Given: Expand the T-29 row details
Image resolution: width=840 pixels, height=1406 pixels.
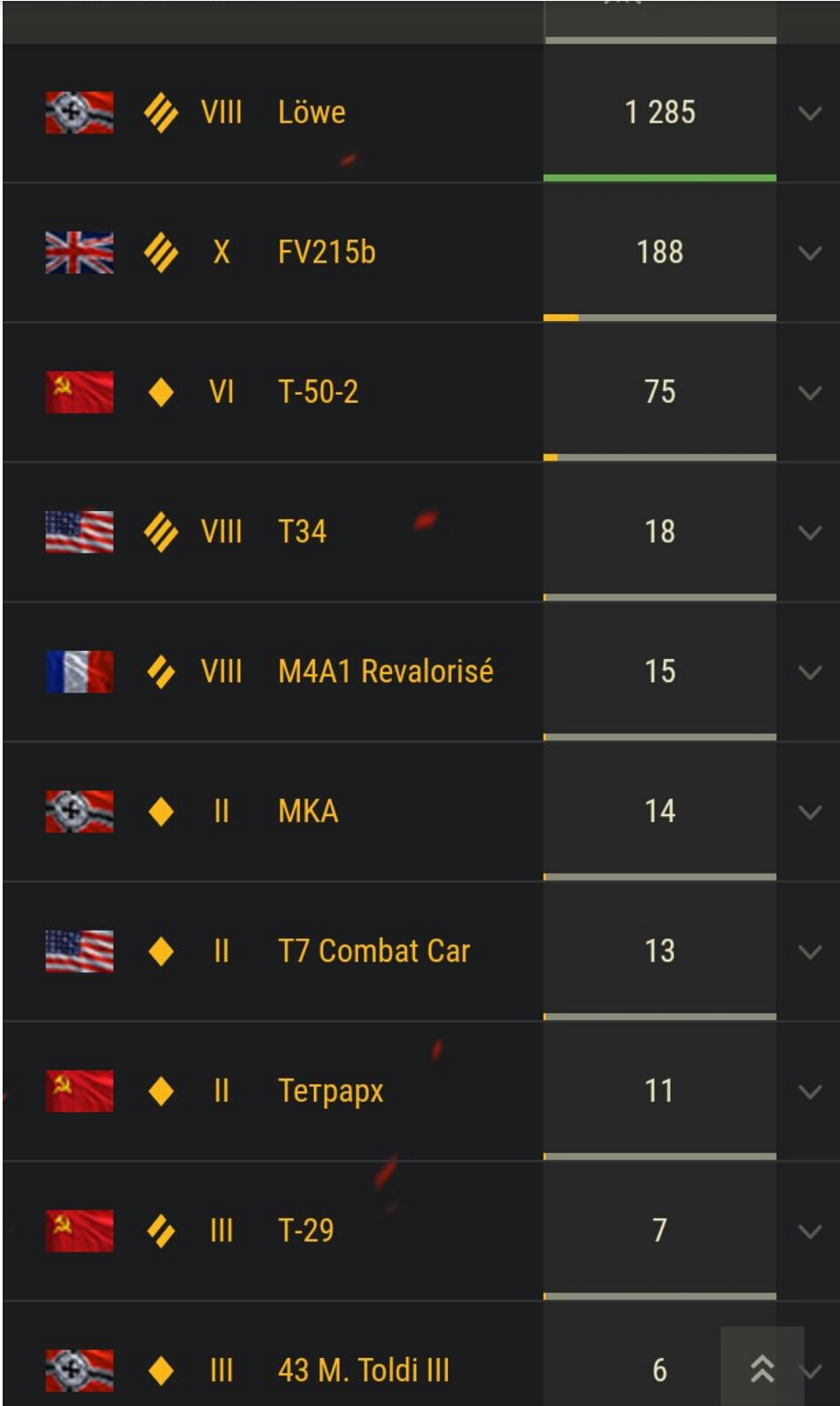Looking at the screenshot, I should (x=809, y=1231).
